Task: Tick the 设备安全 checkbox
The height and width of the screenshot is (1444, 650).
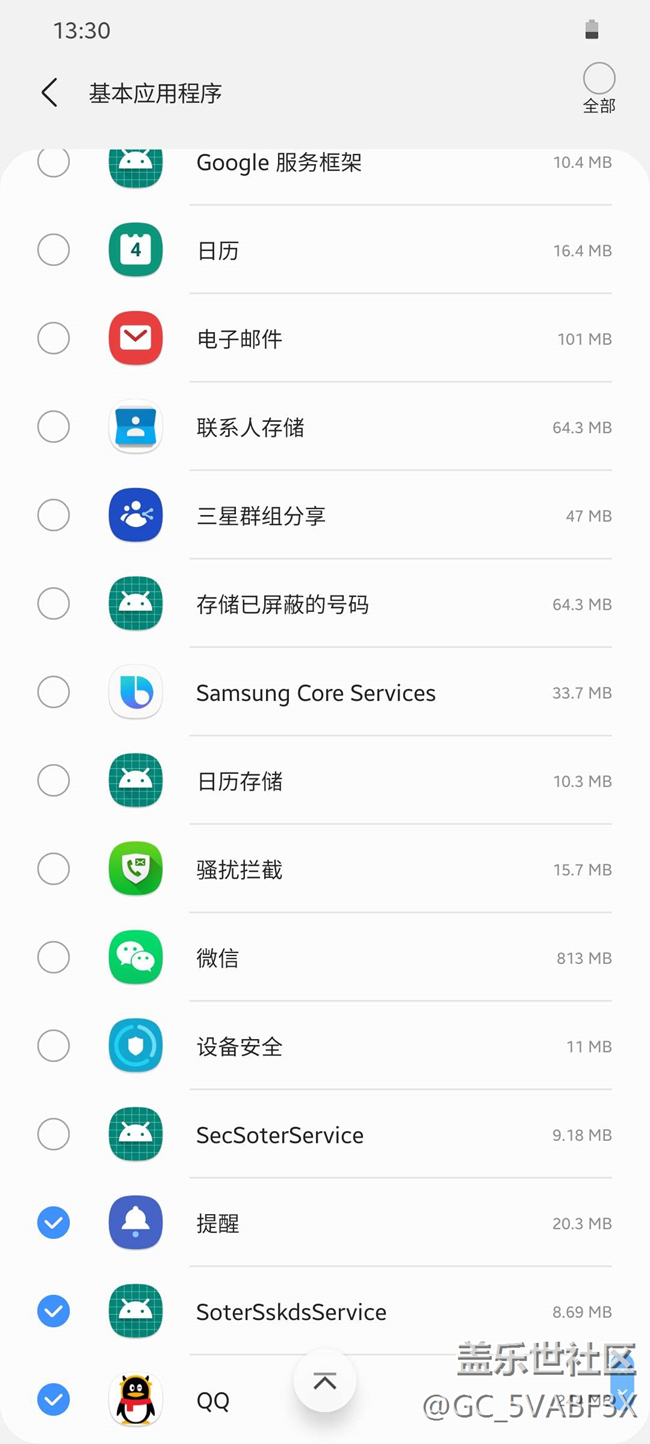Action: click(x=54, y=1046)
